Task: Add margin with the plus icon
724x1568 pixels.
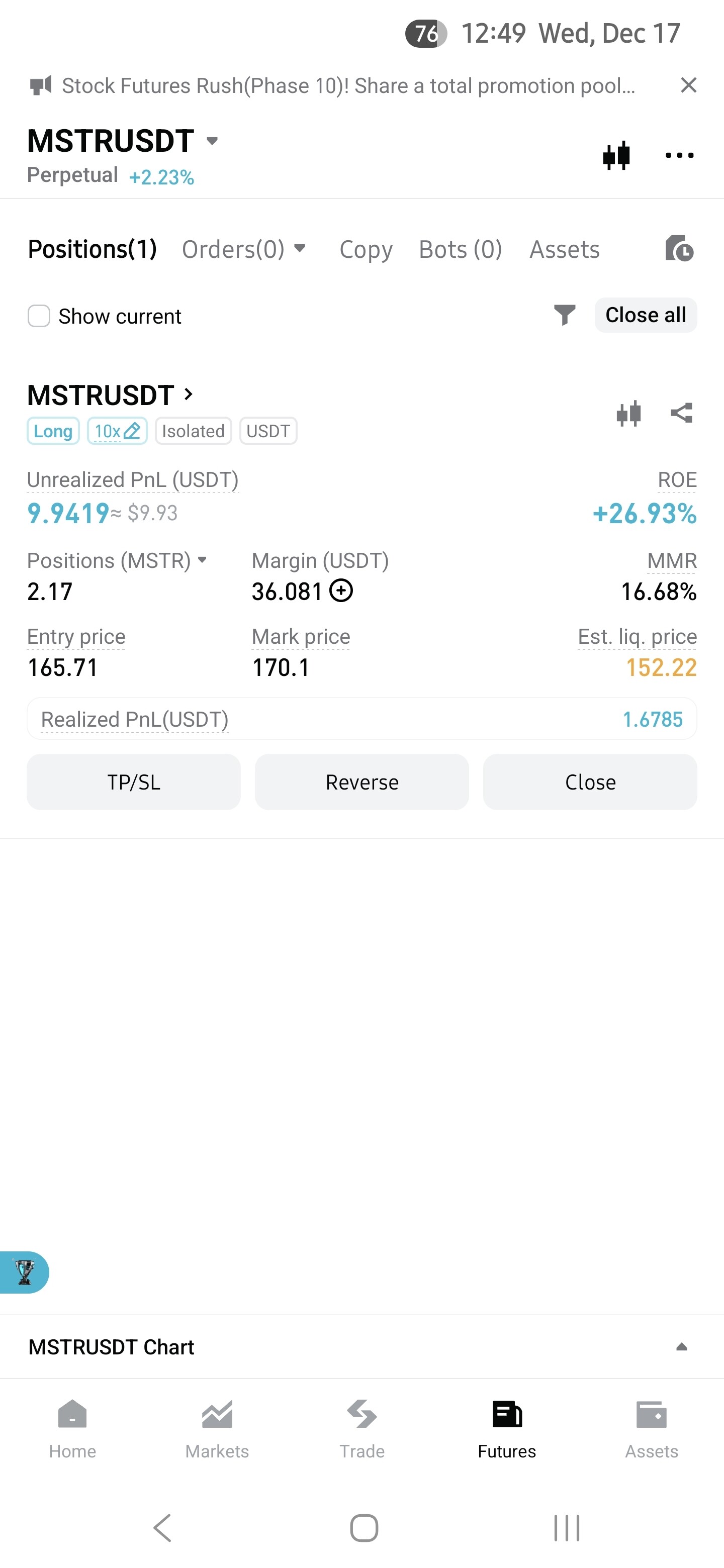Action: pyautogui.click(x=341, y=591)
